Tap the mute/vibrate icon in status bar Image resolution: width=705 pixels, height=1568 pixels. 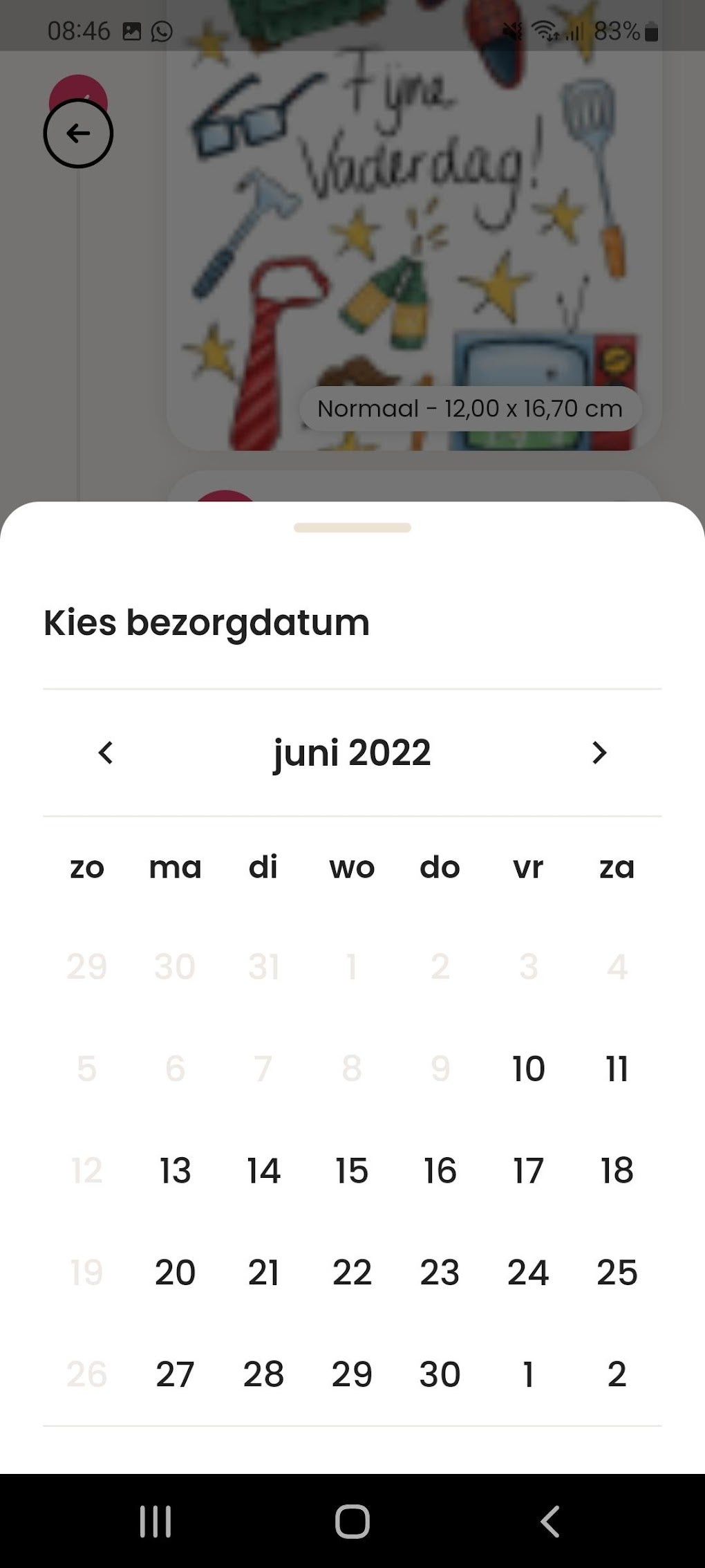[513, 30]
